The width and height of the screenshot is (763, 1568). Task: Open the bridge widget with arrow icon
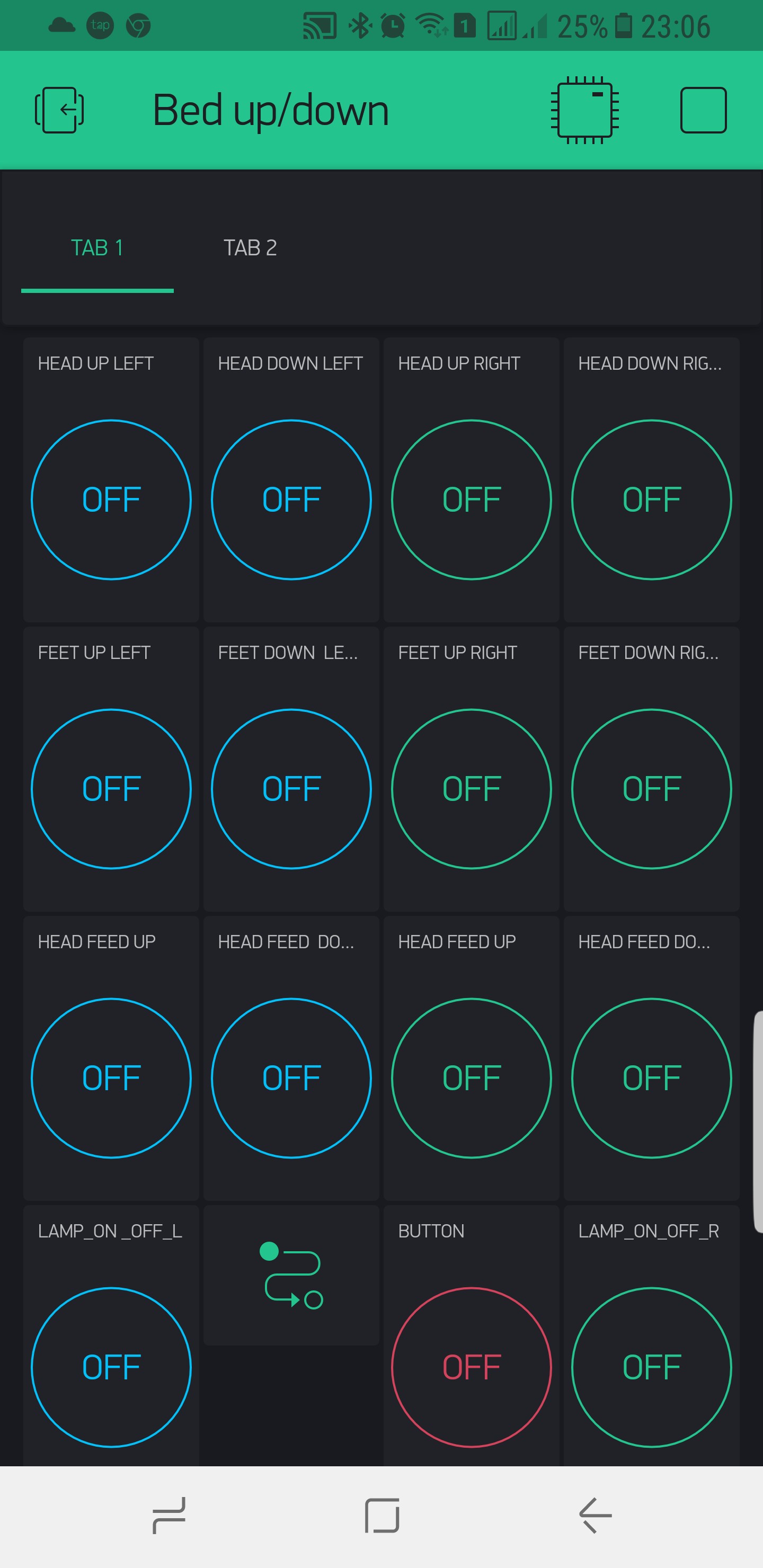click(291, 1275)
